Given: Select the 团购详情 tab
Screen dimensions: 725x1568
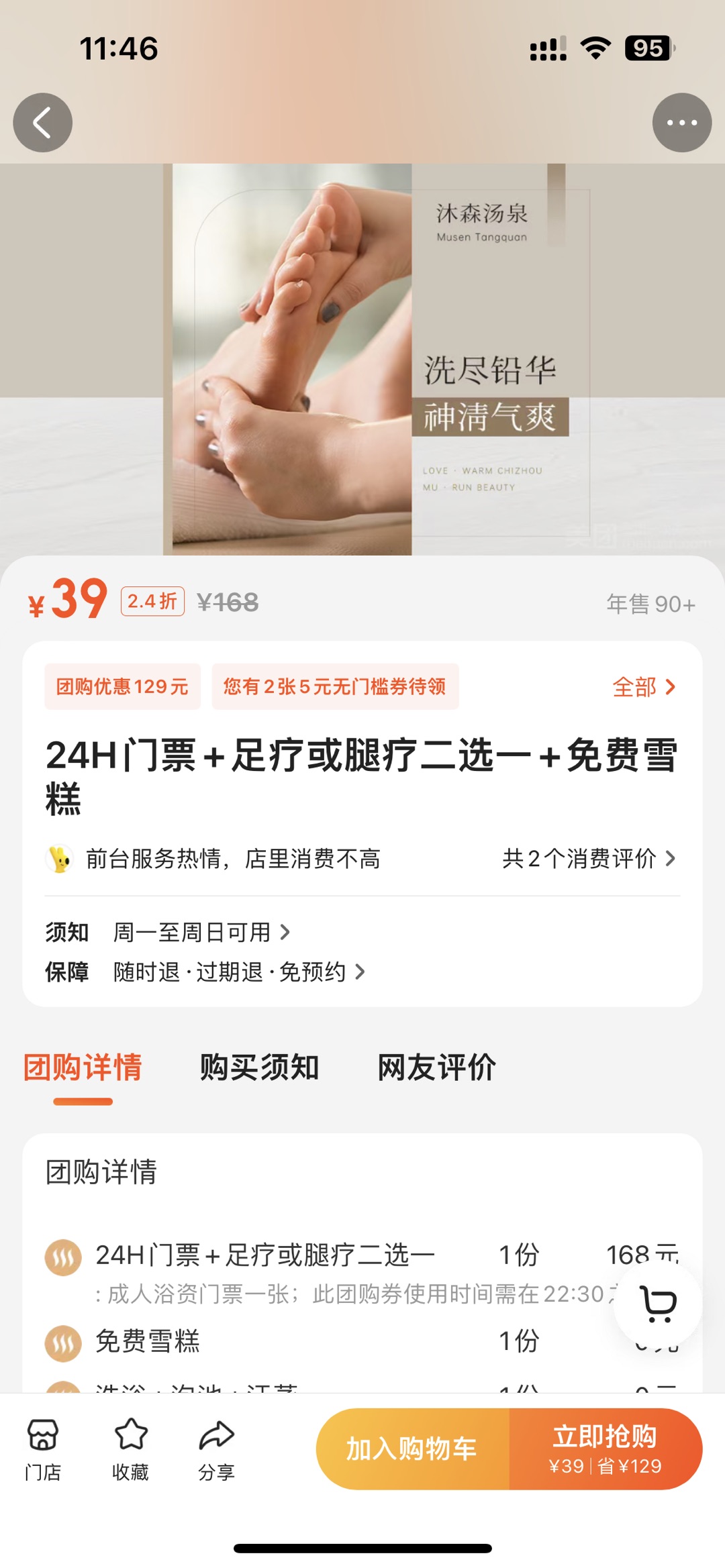Looking at the screenshot, I should 83,1067.
